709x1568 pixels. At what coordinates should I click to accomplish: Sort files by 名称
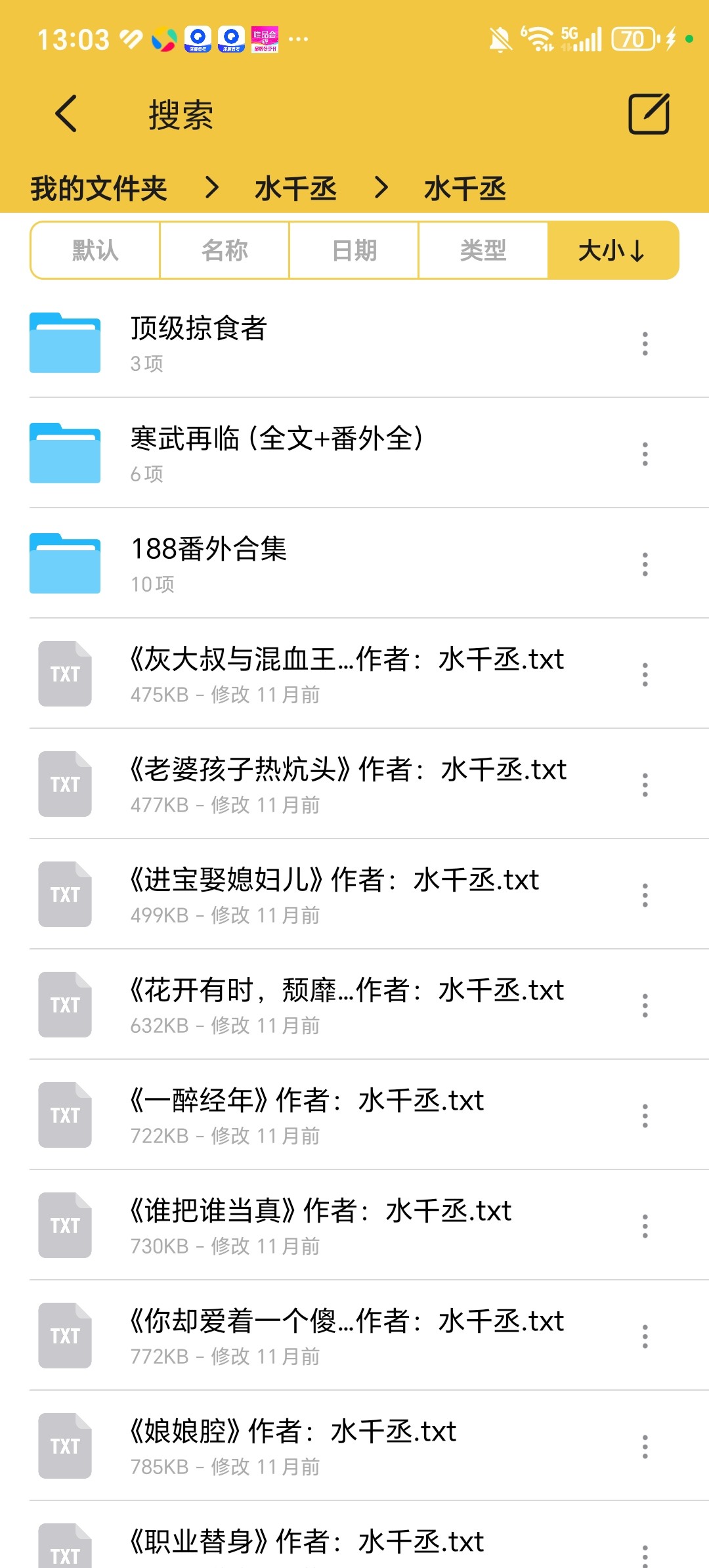(225, 250)
